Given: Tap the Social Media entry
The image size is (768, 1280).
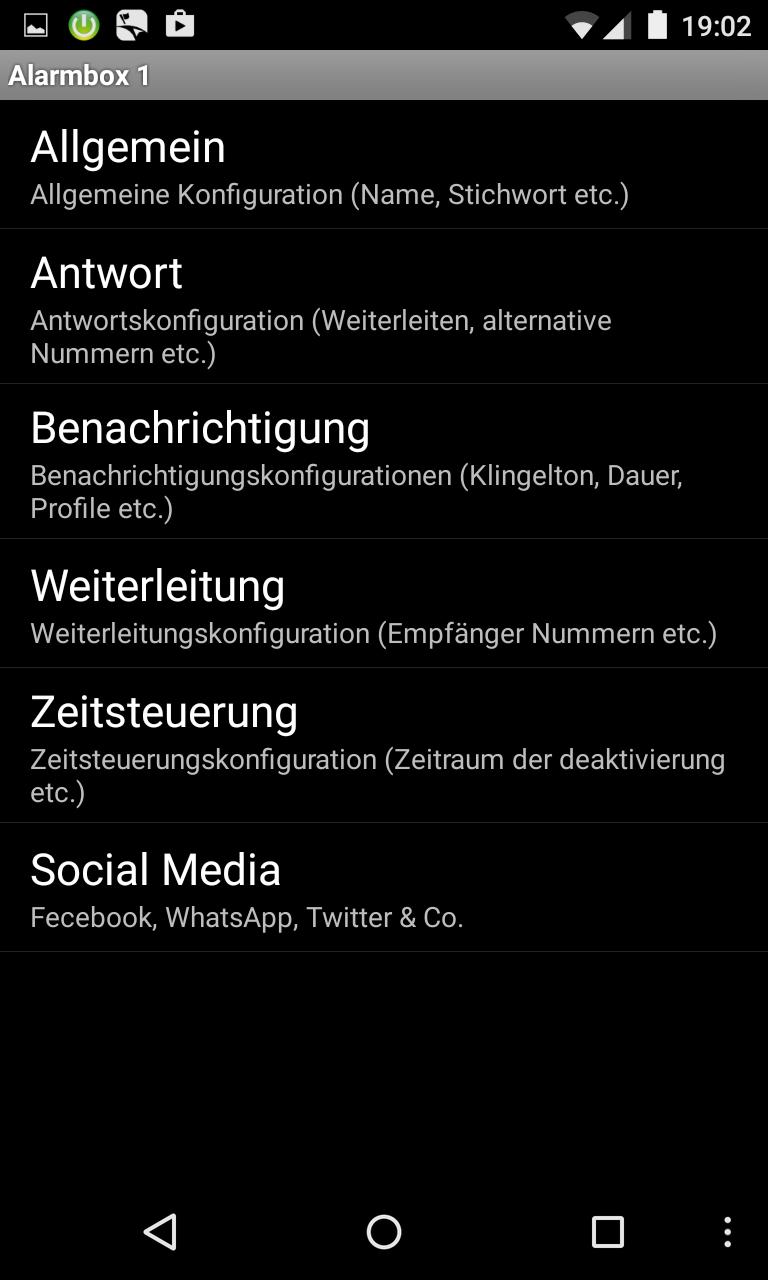Looking at the screenshot, I should click(x=384, y=888).
